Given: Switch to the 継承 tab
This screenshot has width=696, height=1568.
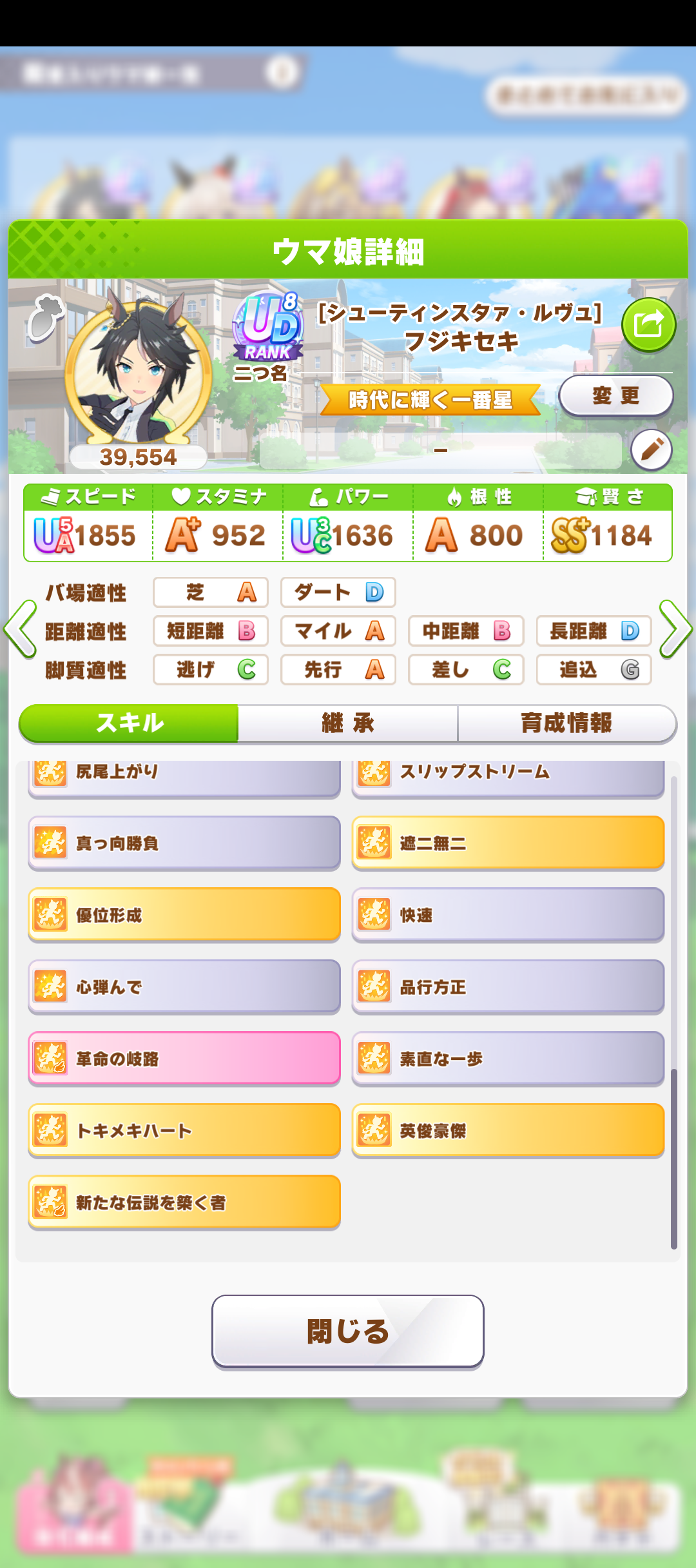Looking at the screenshot, I should coord(348,723).
